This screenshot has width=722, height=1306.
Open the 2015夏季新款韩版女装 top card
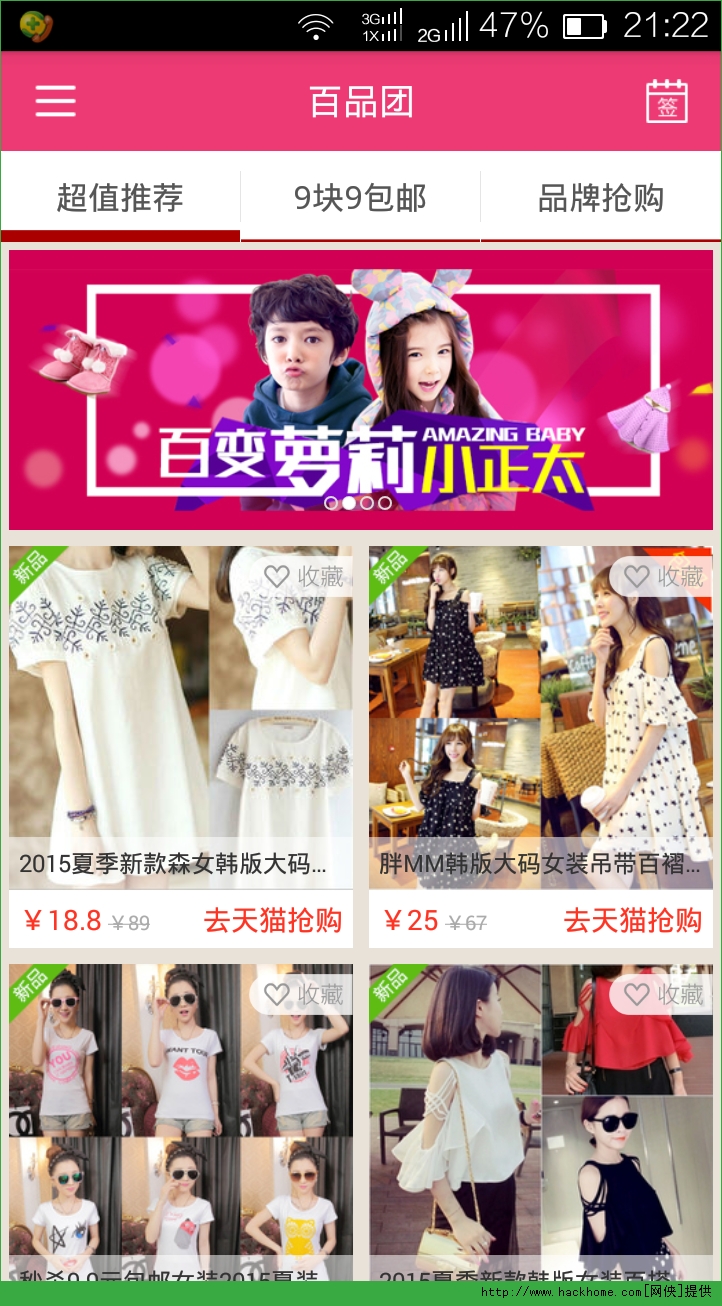point(541,1122)
